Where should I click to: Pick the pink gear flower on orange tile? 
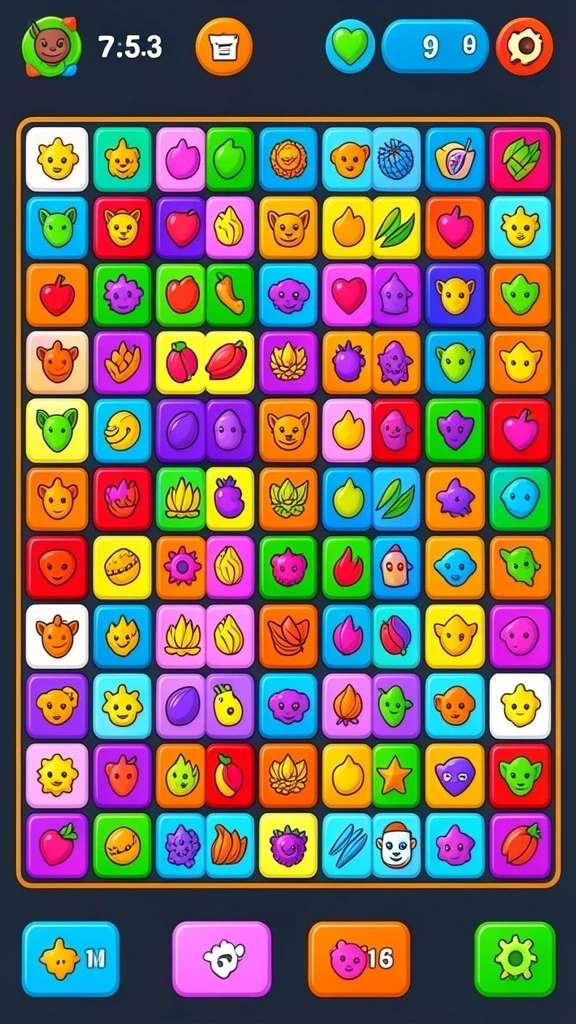181,568
